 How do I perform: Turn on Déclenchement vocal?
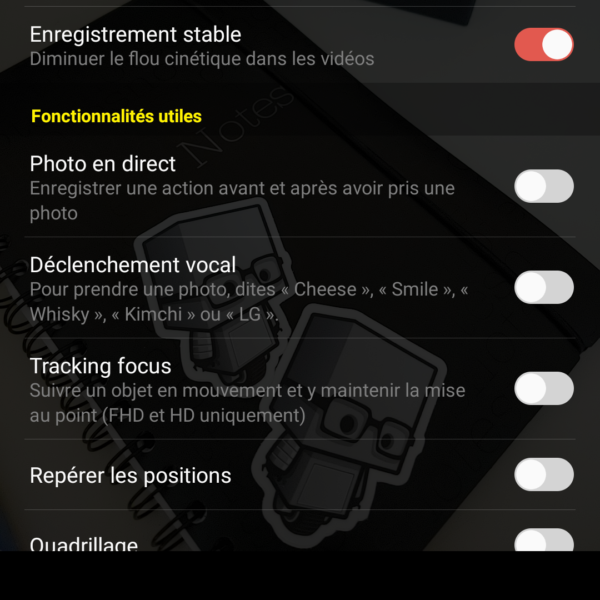[x=544, y=288]
